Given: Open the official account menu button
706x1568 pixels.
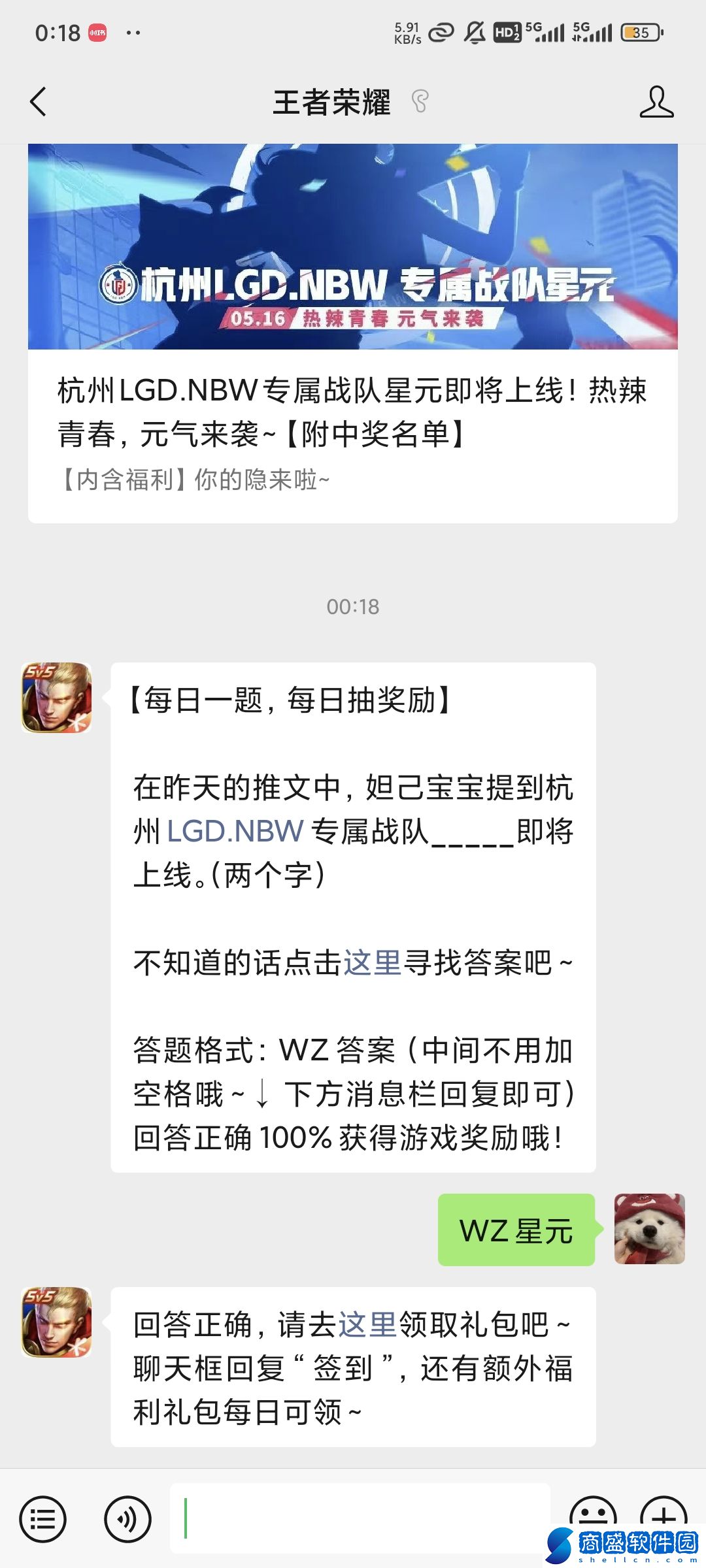Looking at the screenshot, I should point(43,1519).
